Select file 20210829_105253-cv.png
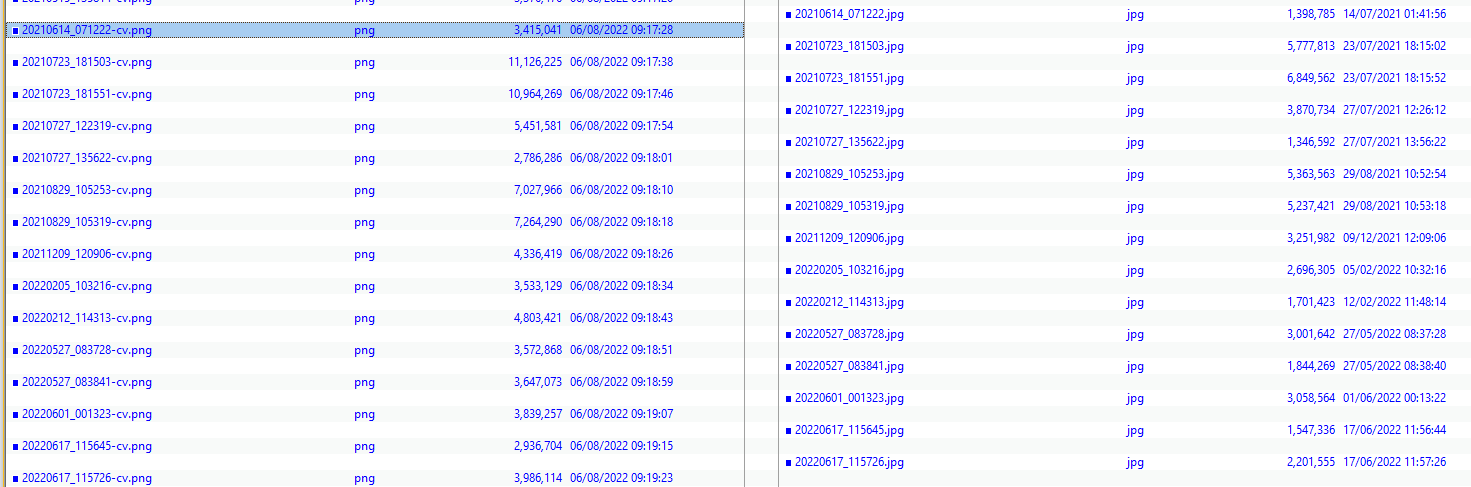 (87, 190)
